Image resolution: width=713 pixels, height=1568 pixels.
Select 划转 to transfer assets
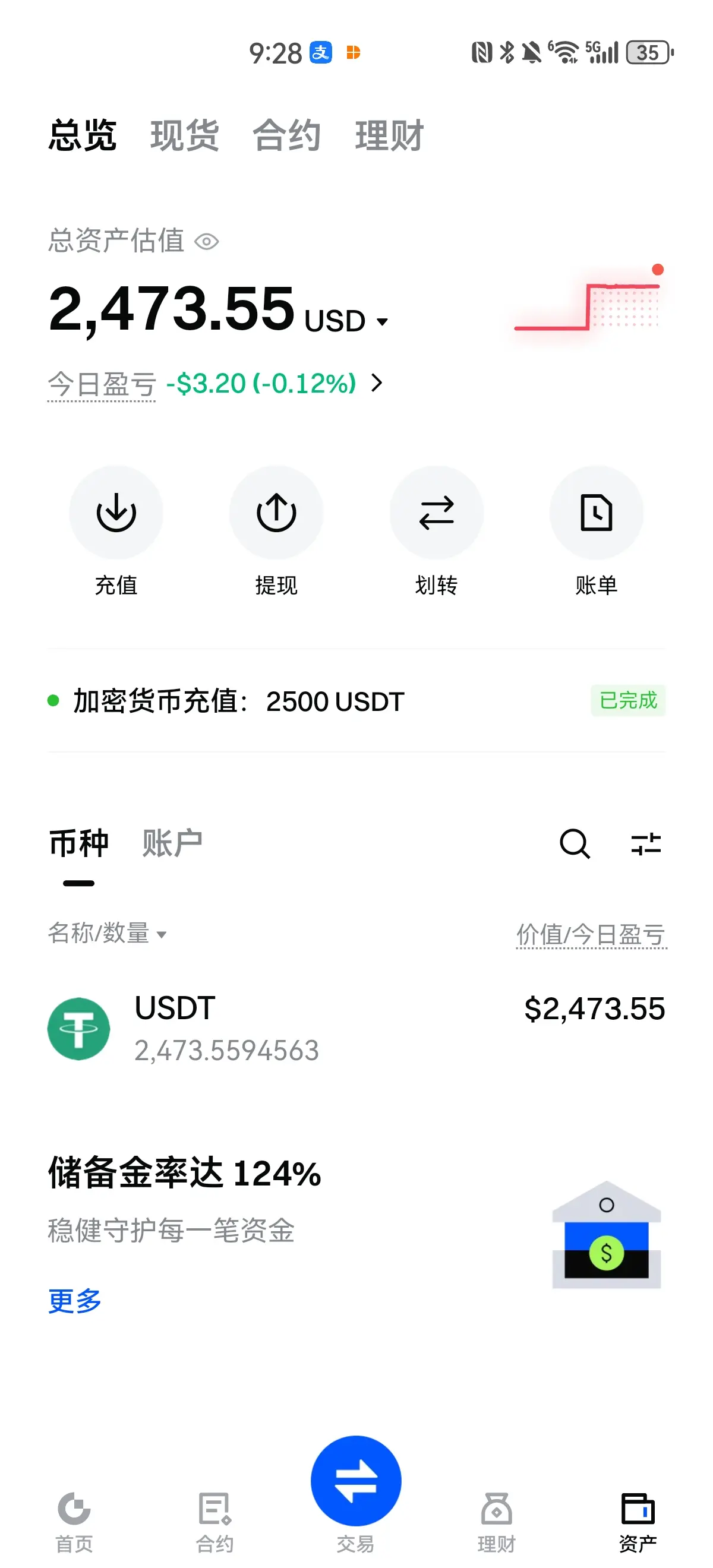click(436, 513)
